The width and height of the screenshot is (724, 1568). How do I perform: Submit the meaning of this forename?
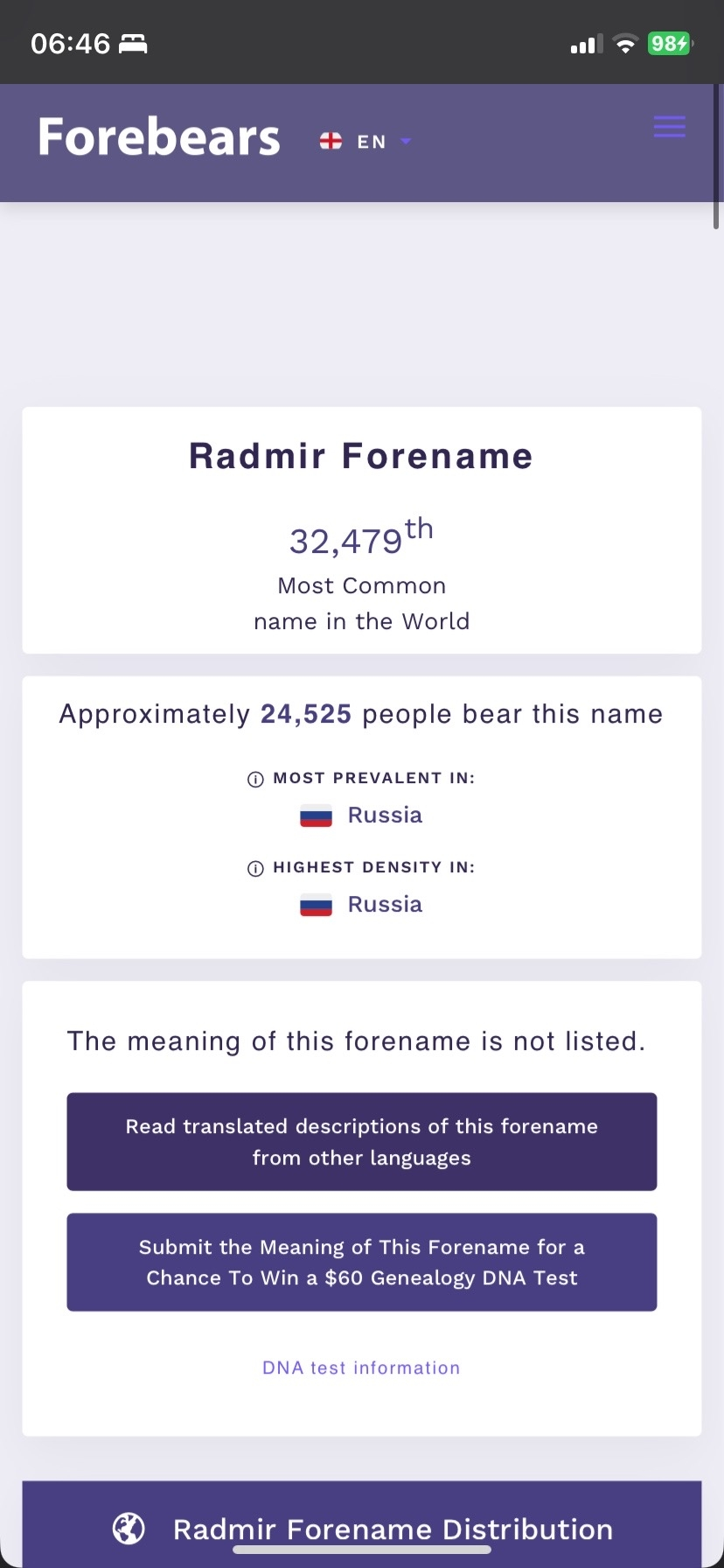tap(361, 1263)
